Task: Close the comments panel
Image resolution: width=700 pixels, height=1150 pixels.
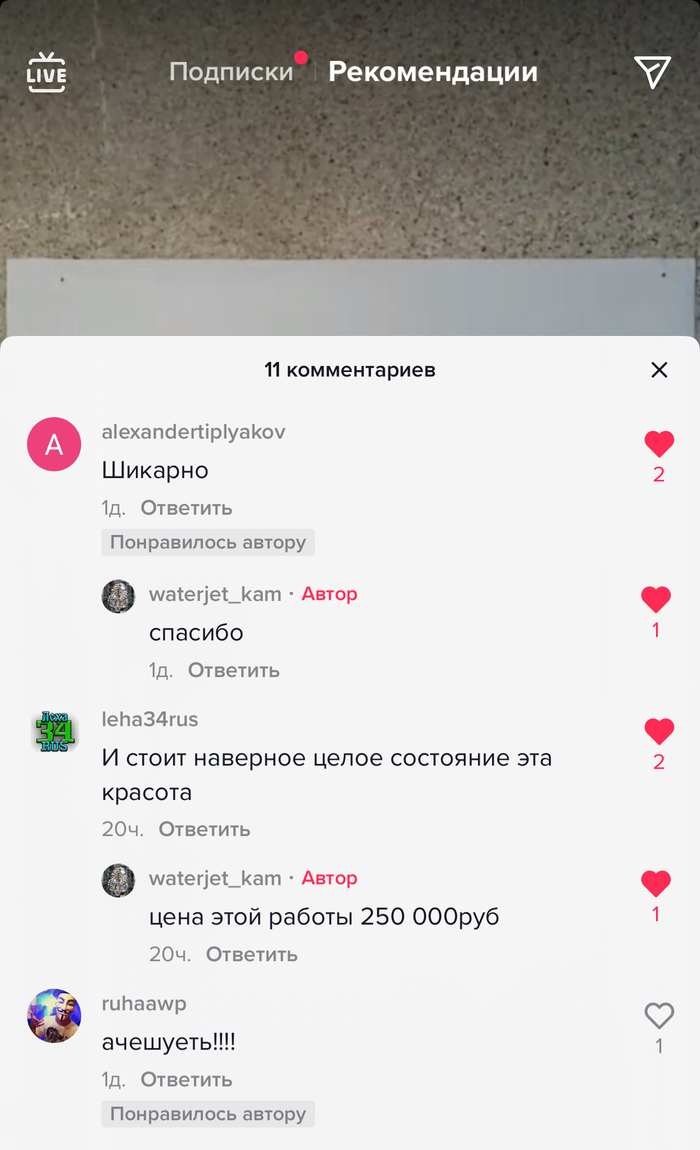Action: [659, 370]
